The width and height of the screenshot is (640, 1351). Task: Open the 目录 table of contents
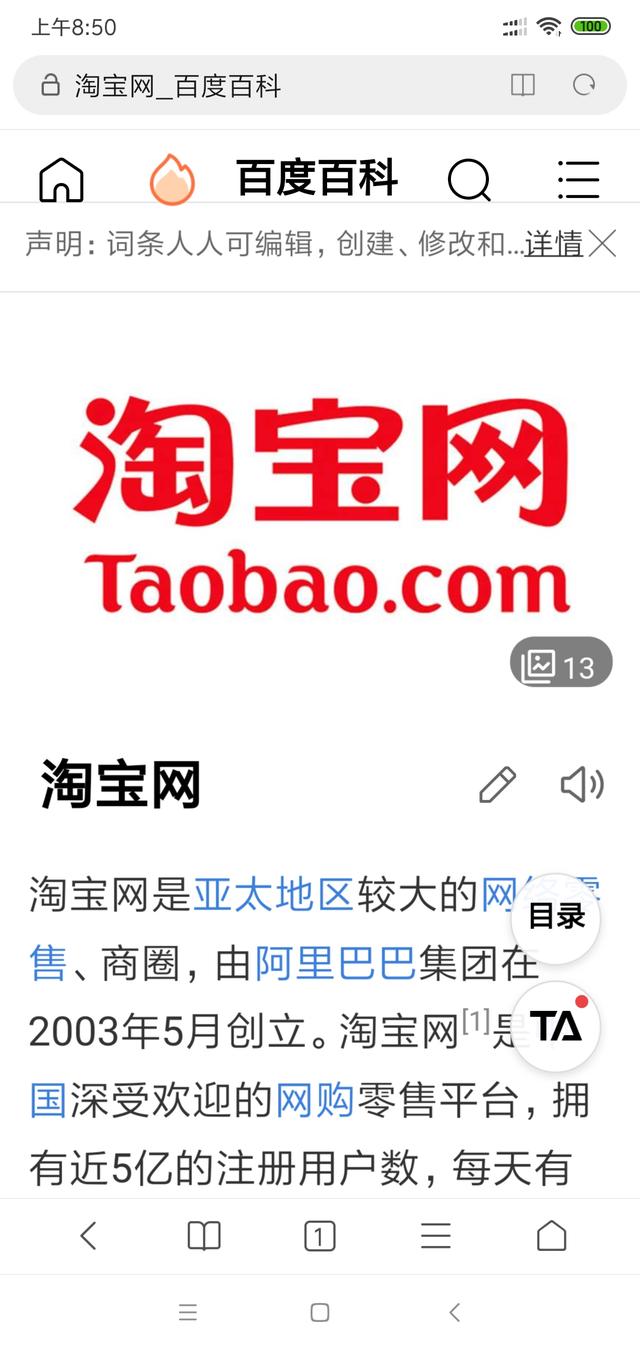point(556,915)
